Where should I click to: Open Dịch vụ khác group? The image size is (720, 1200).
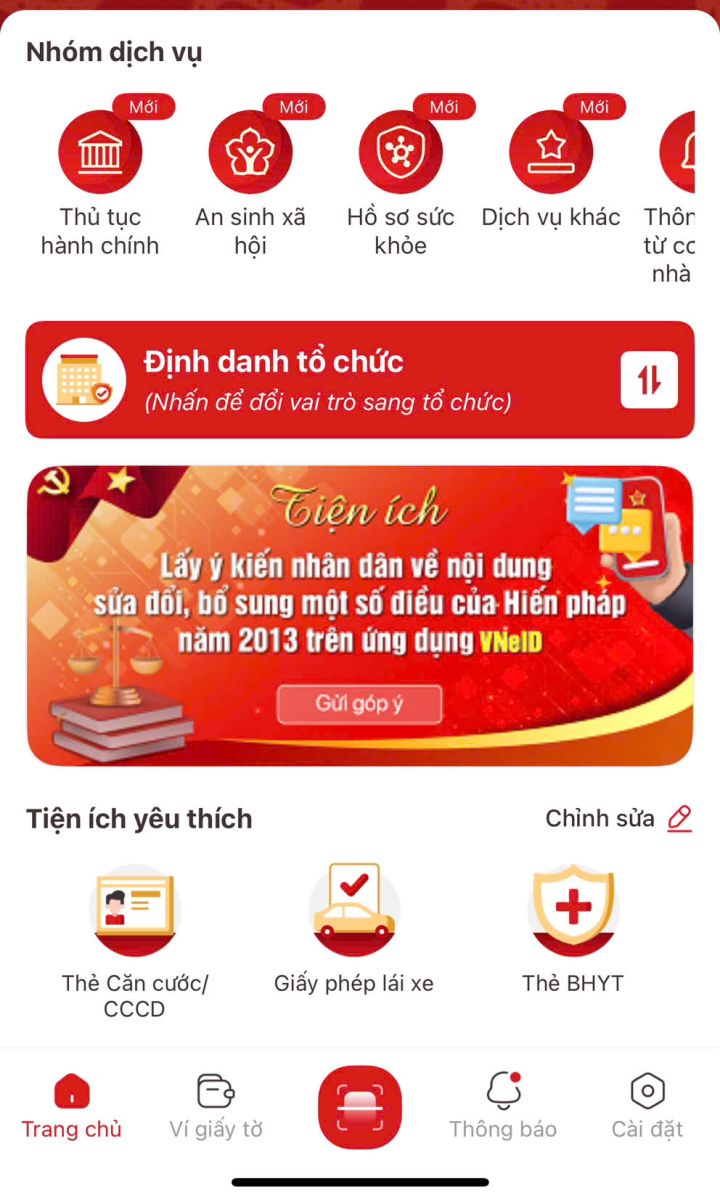tap(551, 153)
